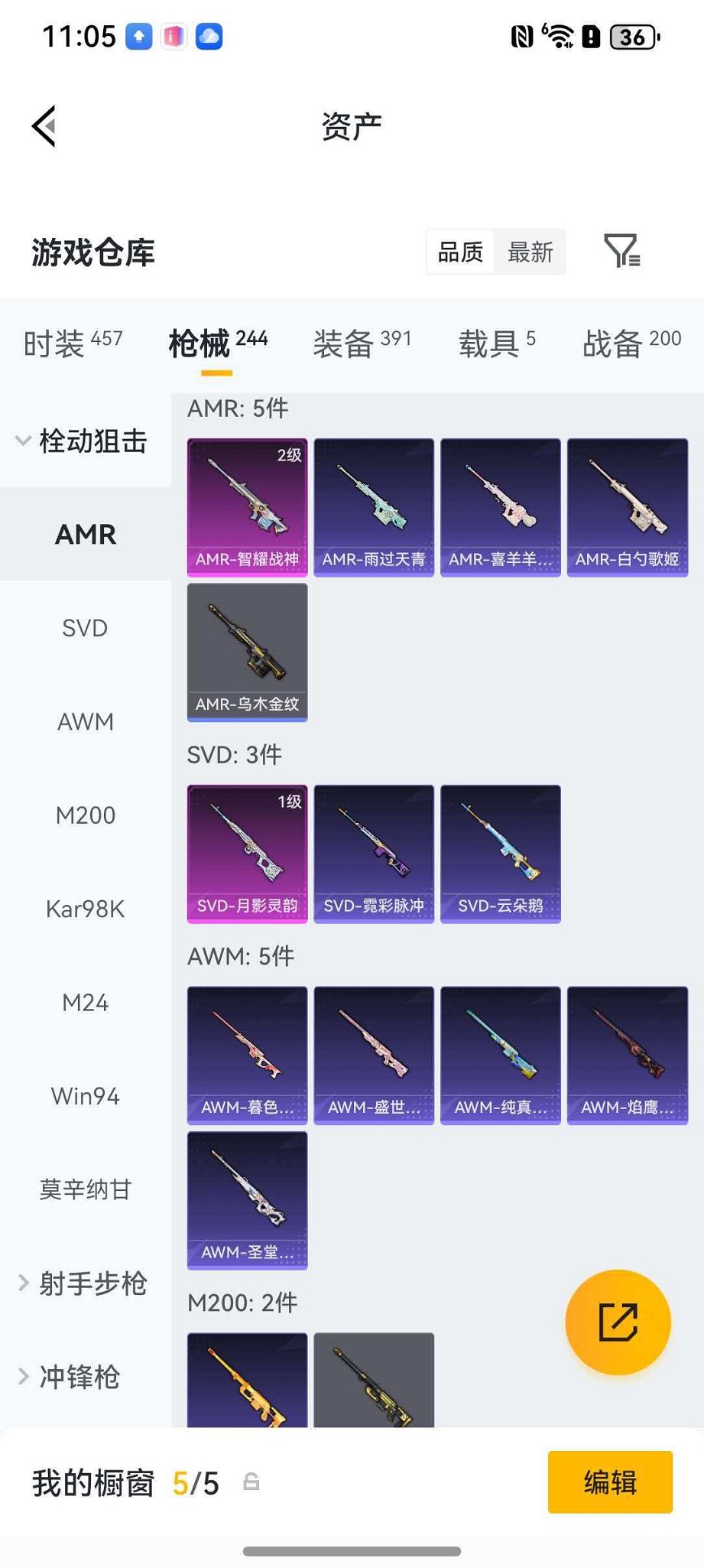Open the 战备 tab
The image size is (704, 1568).
[631, 343]
